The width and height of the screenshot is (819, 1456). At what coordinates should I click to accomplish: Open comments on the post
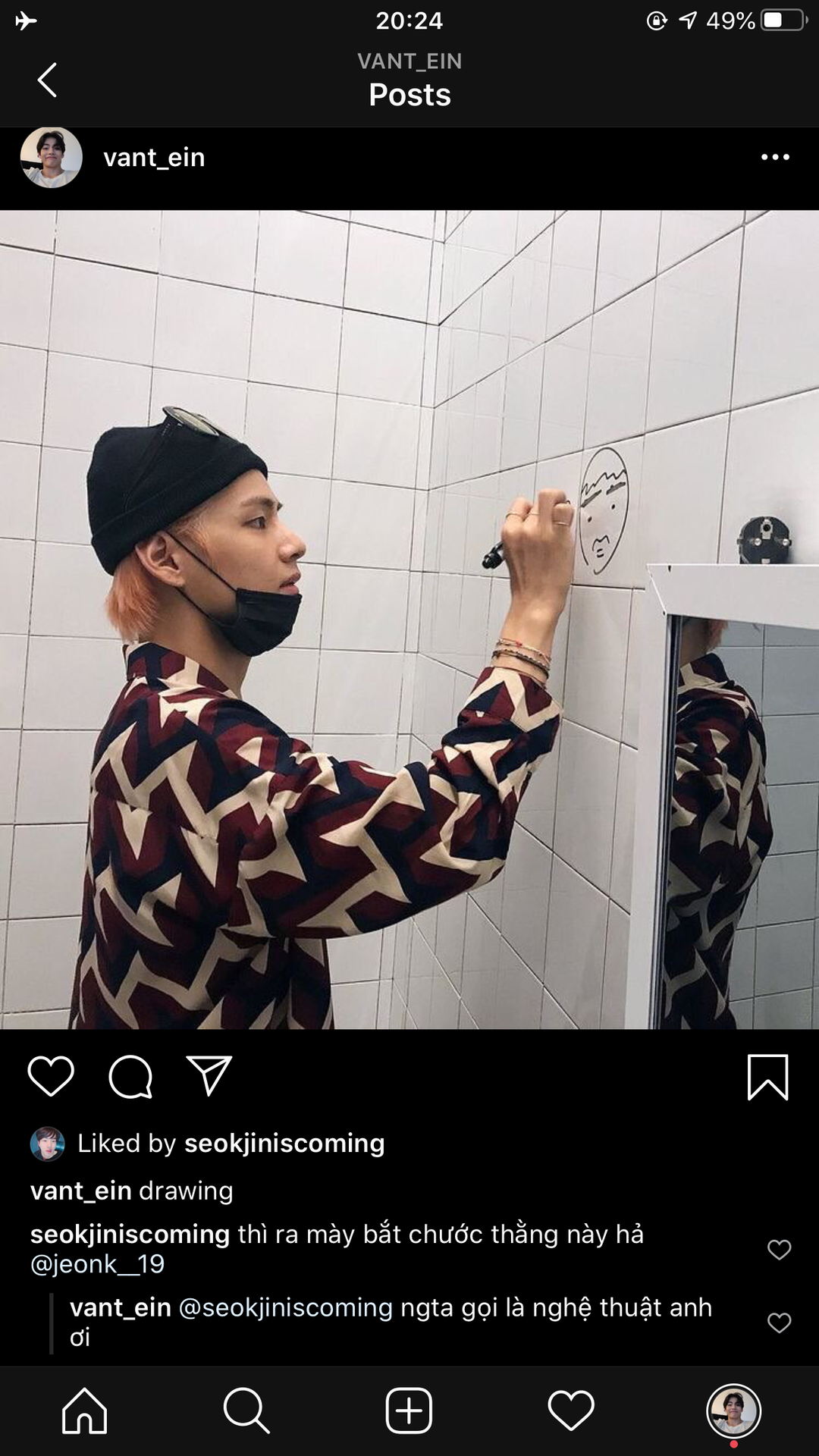click(130, 1076)
